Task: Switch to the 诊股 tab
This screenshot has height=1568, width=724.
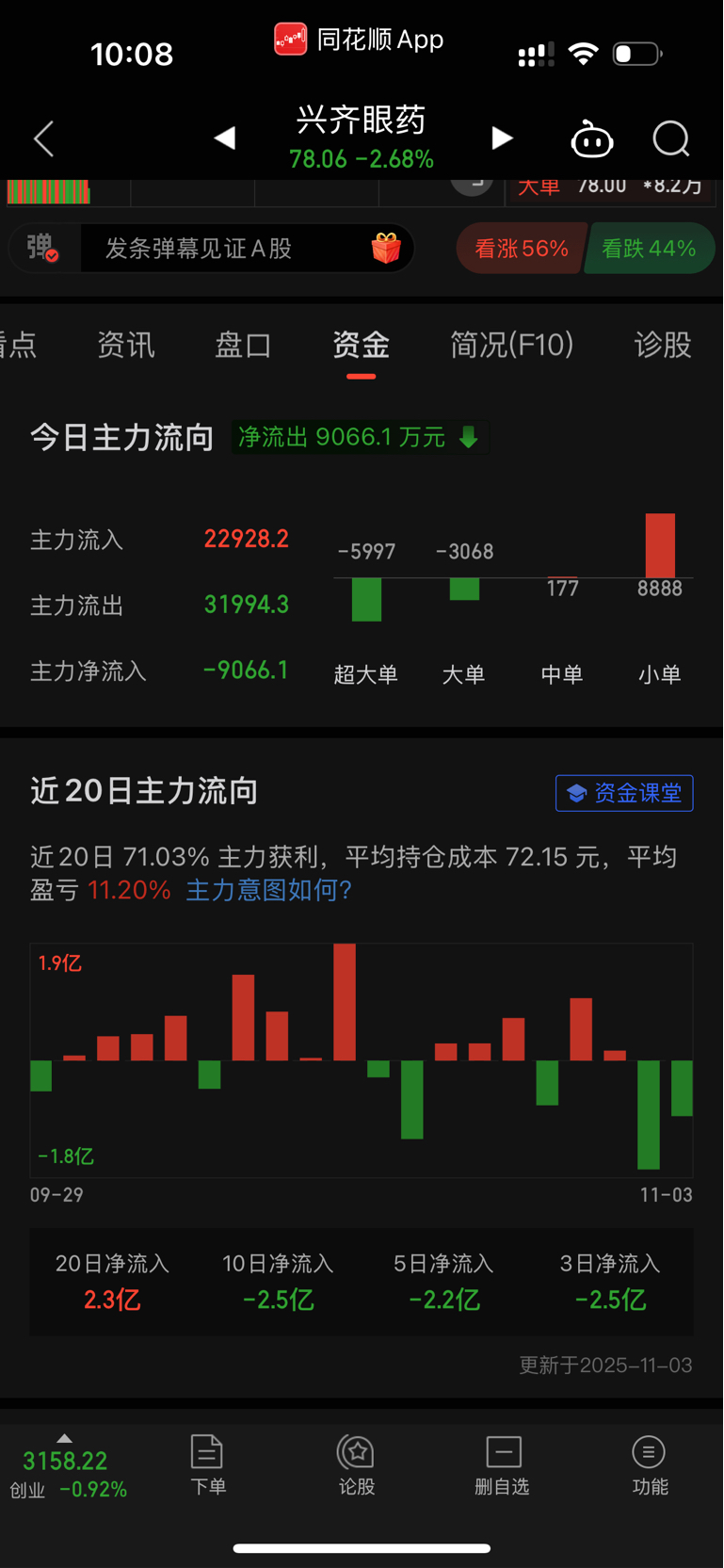Action: tap(663, 346)
